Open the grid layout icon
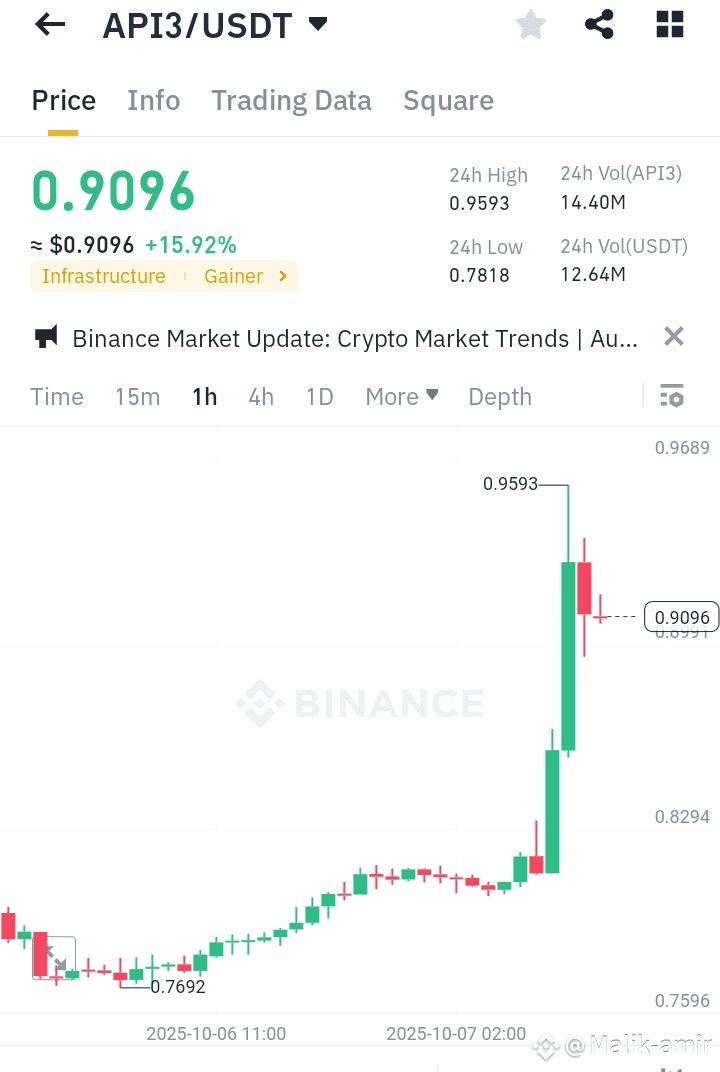This screenshot has height=1072, width=720. point(669,25)
